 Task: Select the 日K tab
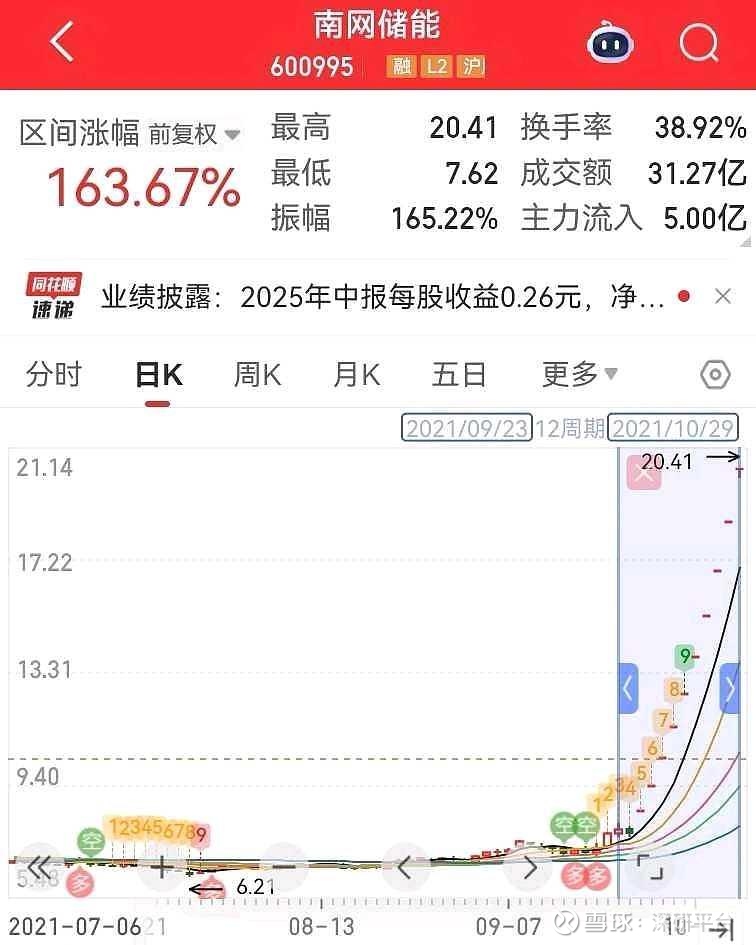[158, 375]
